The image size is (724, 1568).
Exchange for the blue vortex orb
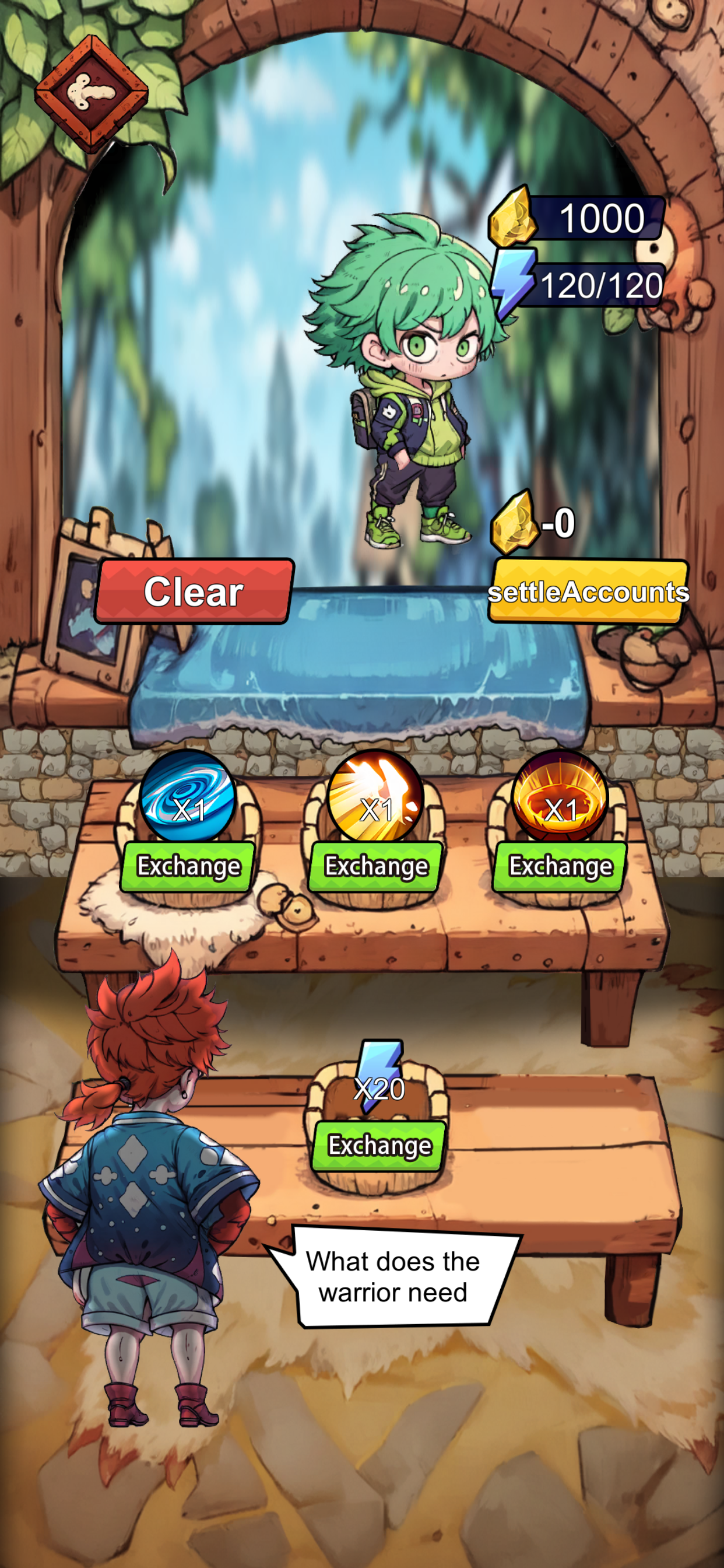[188, 866]
